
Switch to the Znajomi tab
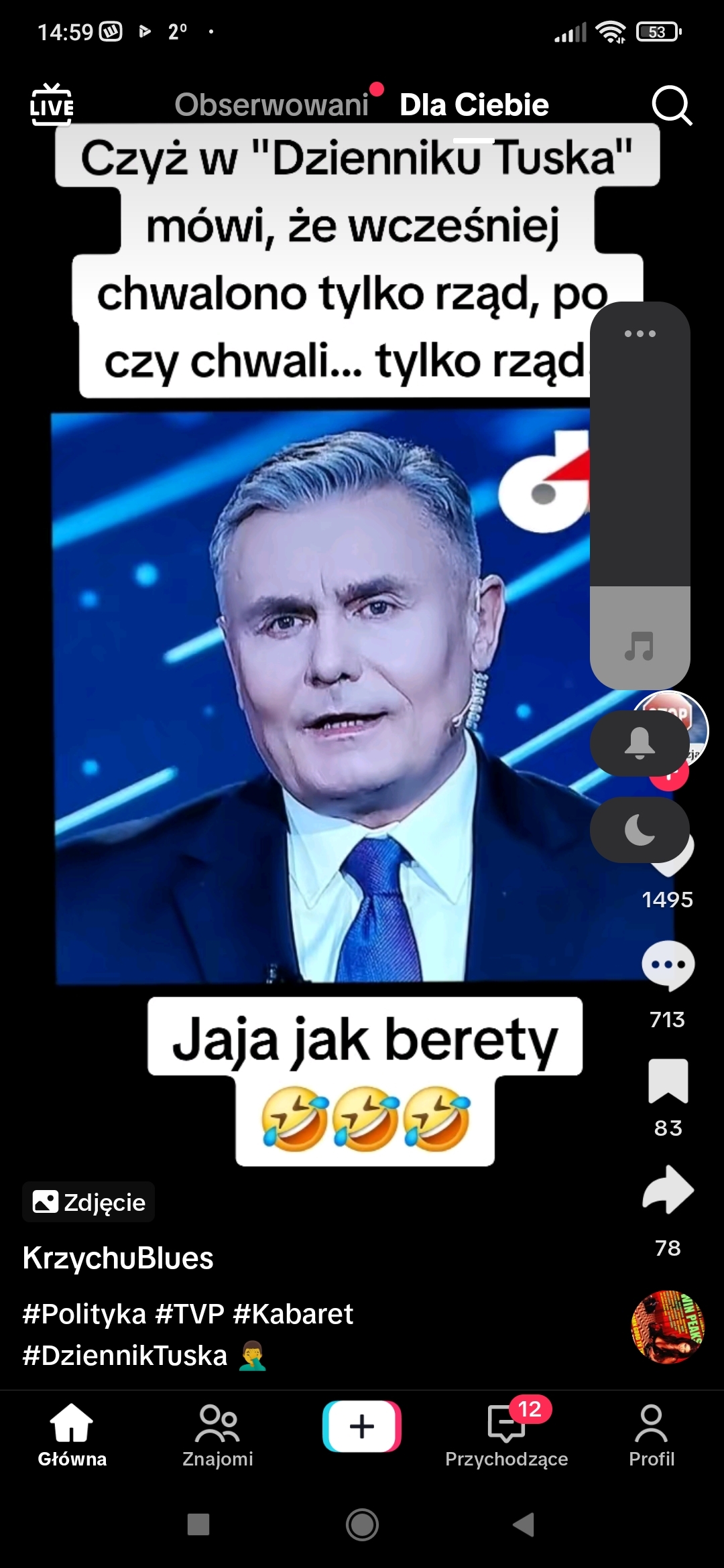click(218, 1434)
